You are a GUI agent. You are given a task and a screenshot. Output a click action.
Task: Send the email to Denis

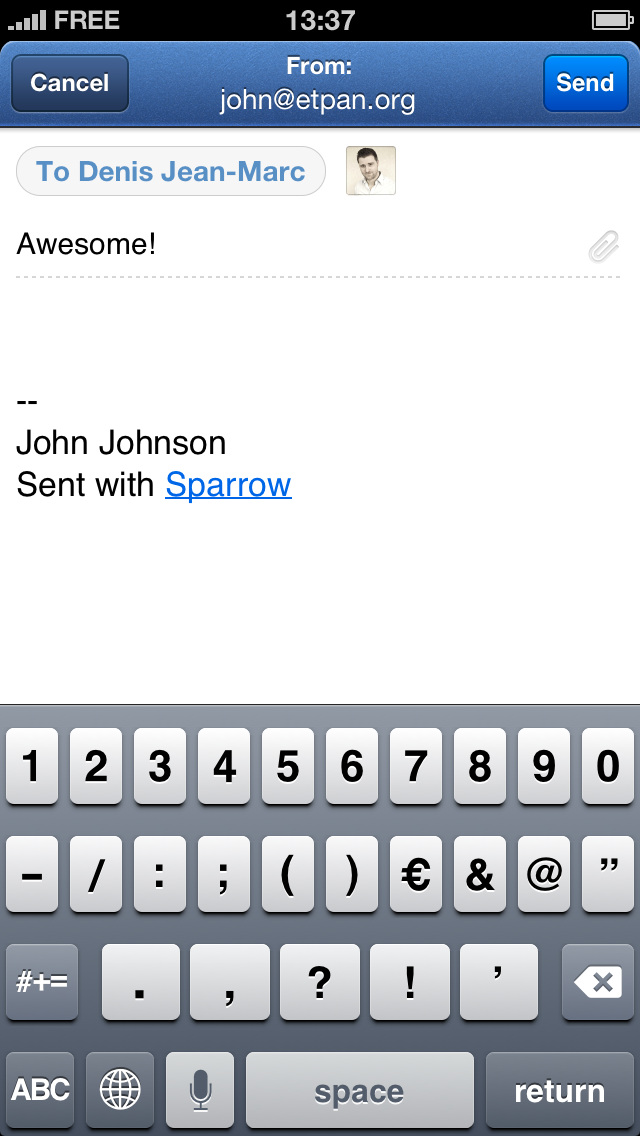(x=584, y=83)
